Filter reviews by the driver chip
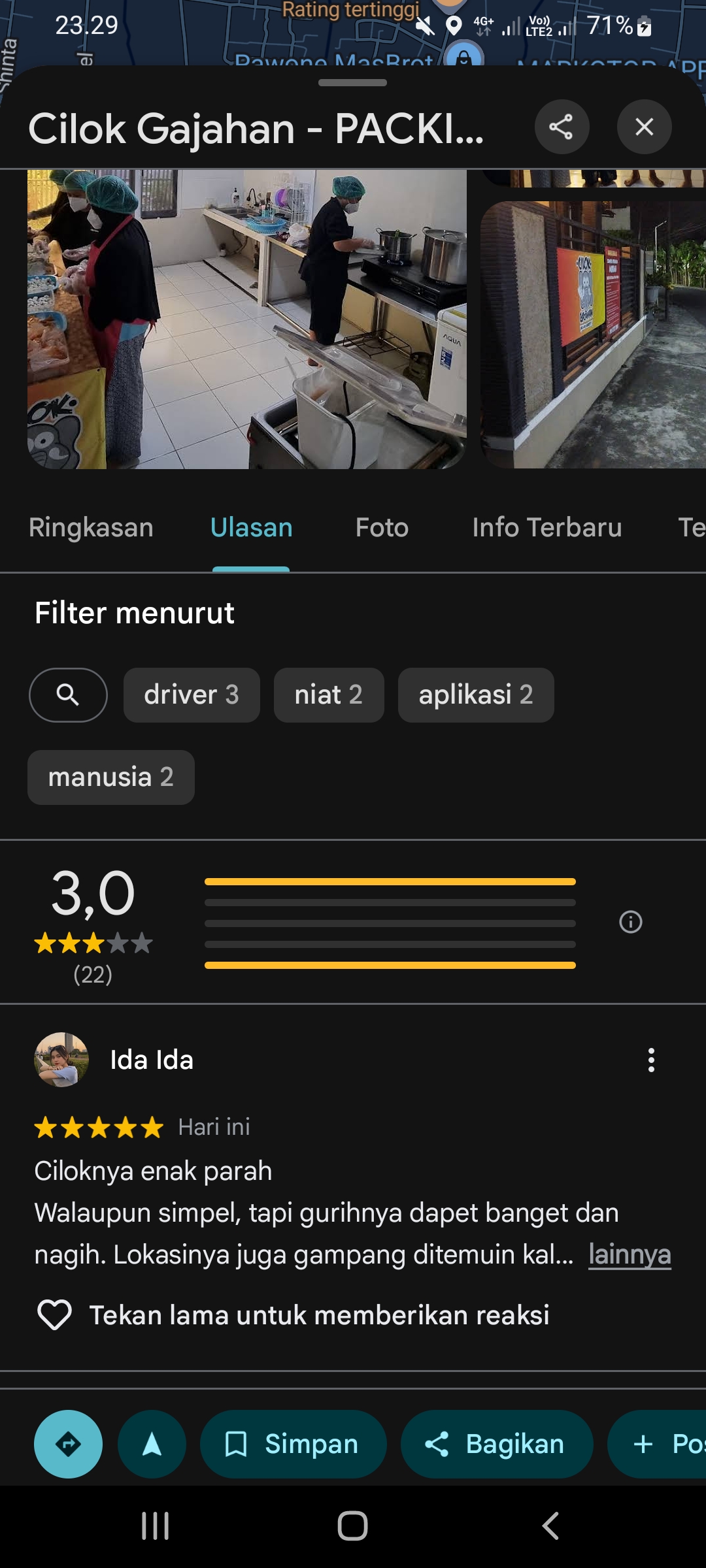 [x=192, y=695]
